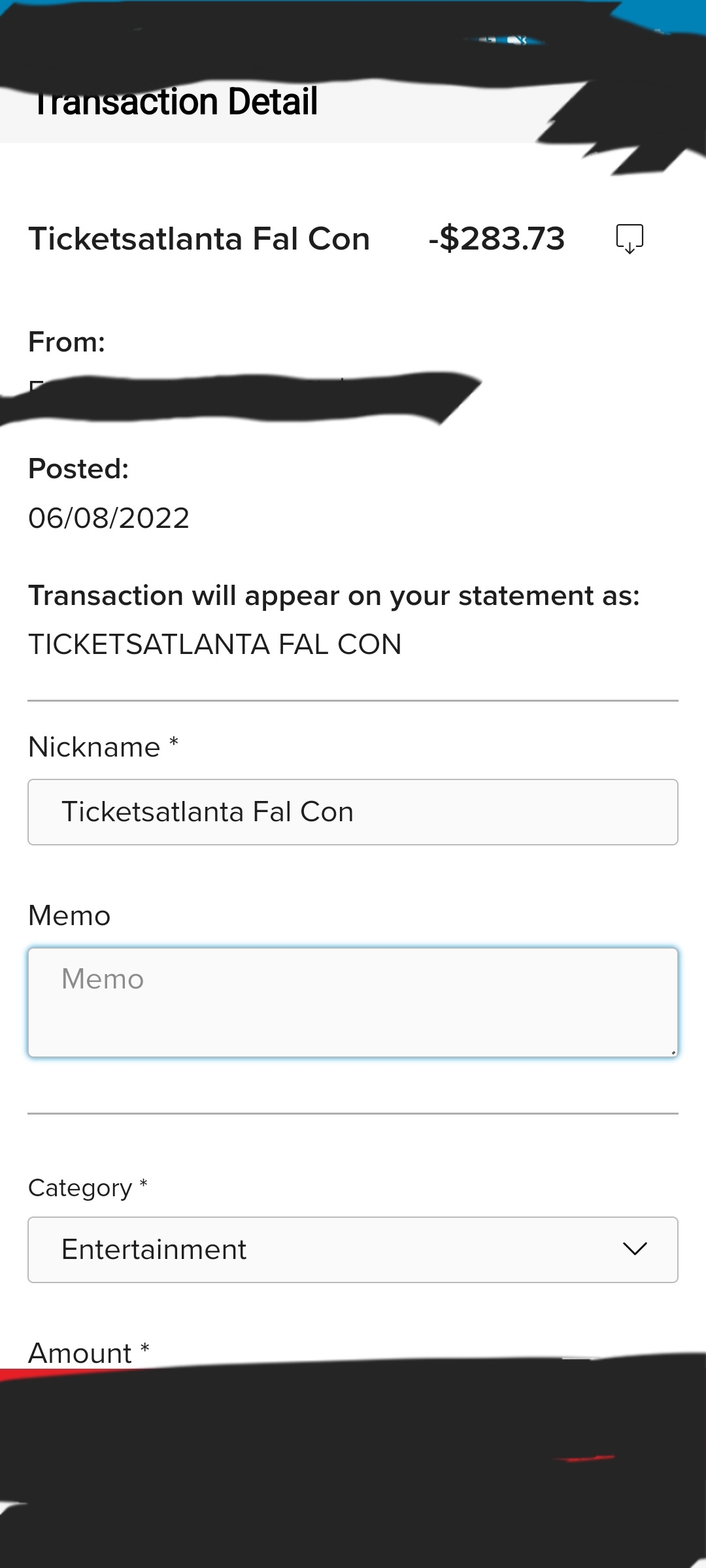706x1568 pixels.
Task: Click the Memo placeholder text
Action: point(102,979)
